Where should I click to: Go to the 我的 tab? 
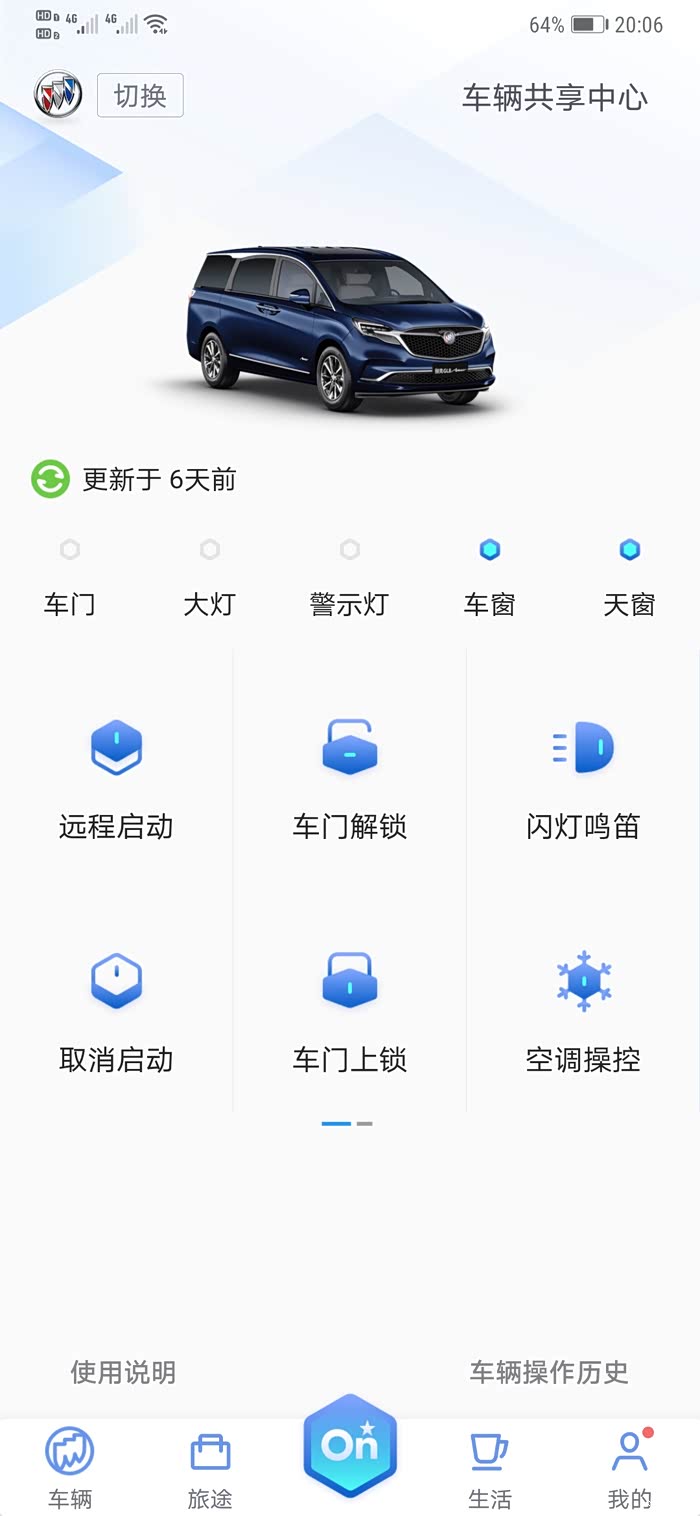tap(630, 1467)
